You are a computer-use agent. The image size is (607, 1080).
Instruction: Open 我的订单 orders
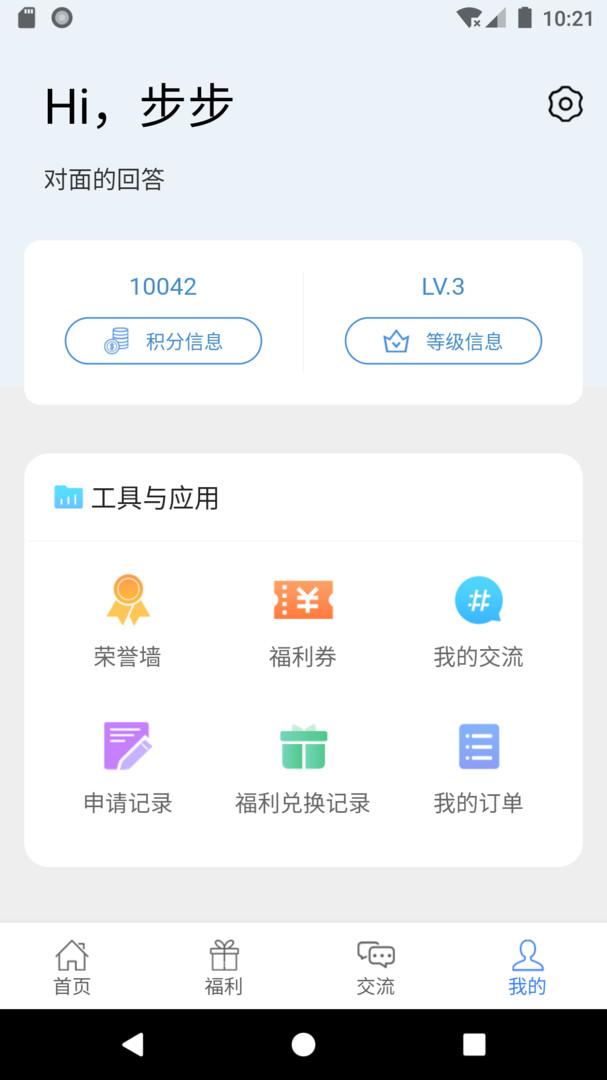point(478,766)
